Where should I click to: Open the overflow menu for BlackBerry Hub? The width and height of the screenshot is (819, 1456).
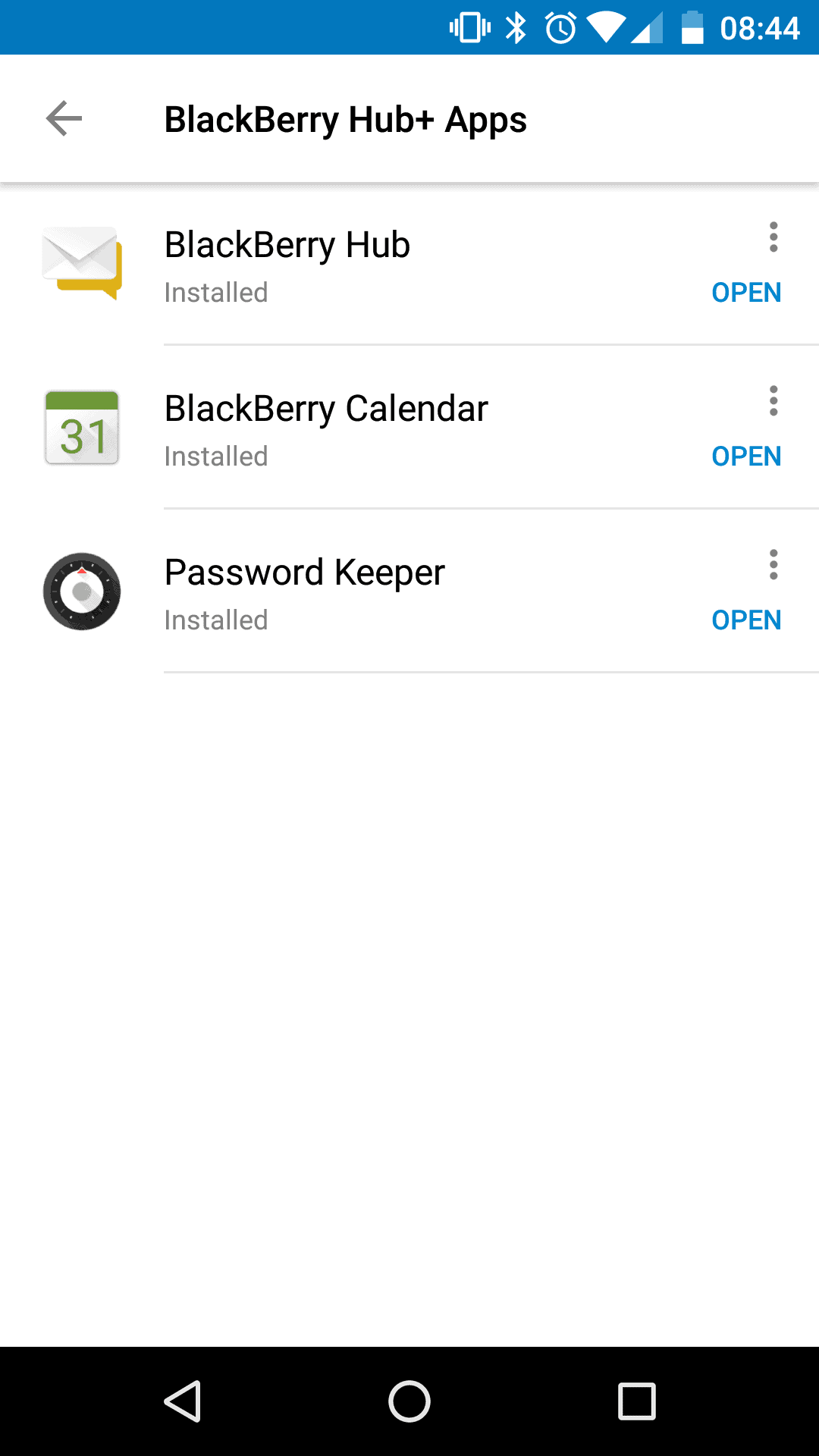point(773,237)
